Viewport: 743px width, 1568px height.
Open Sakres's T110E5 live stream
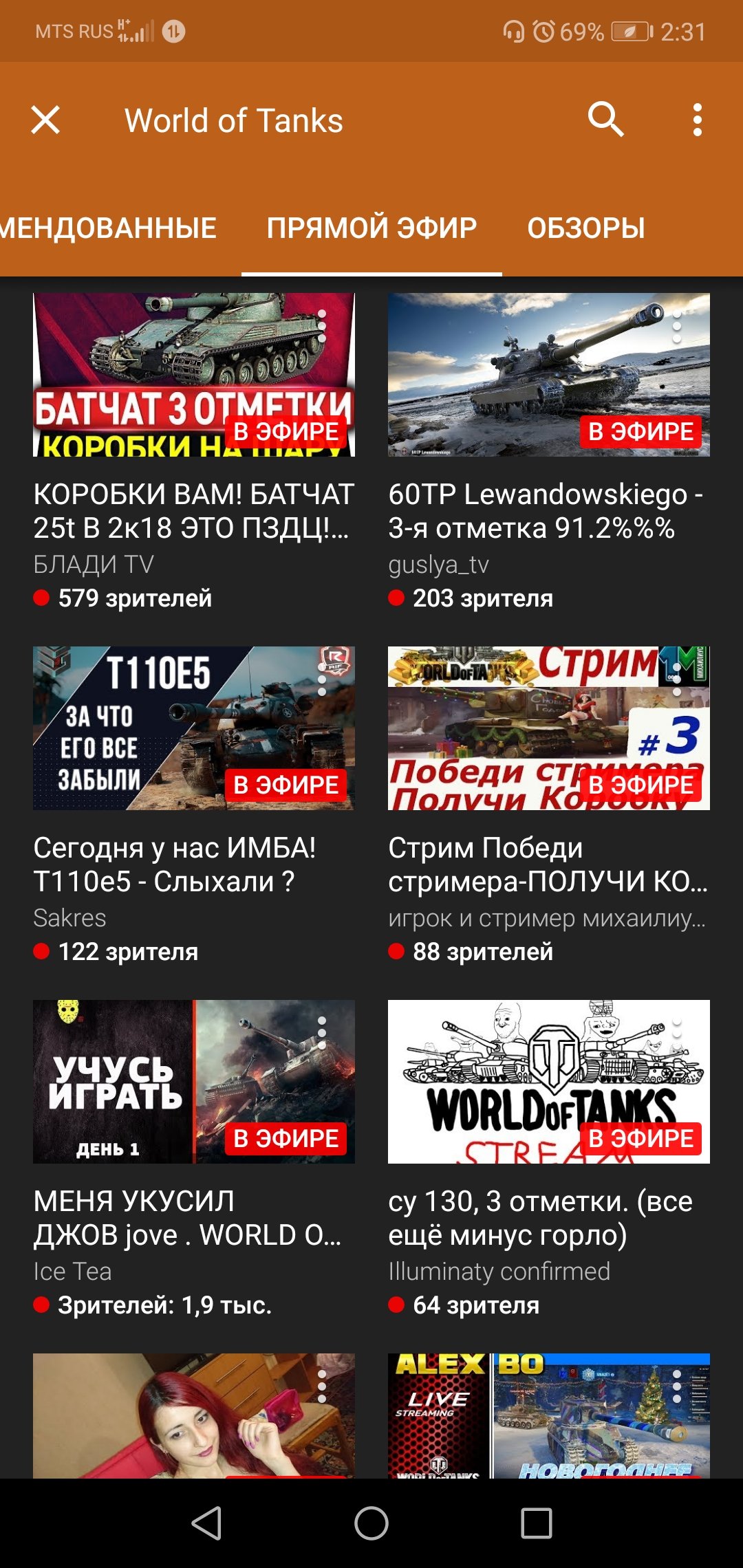pos(194,728)
